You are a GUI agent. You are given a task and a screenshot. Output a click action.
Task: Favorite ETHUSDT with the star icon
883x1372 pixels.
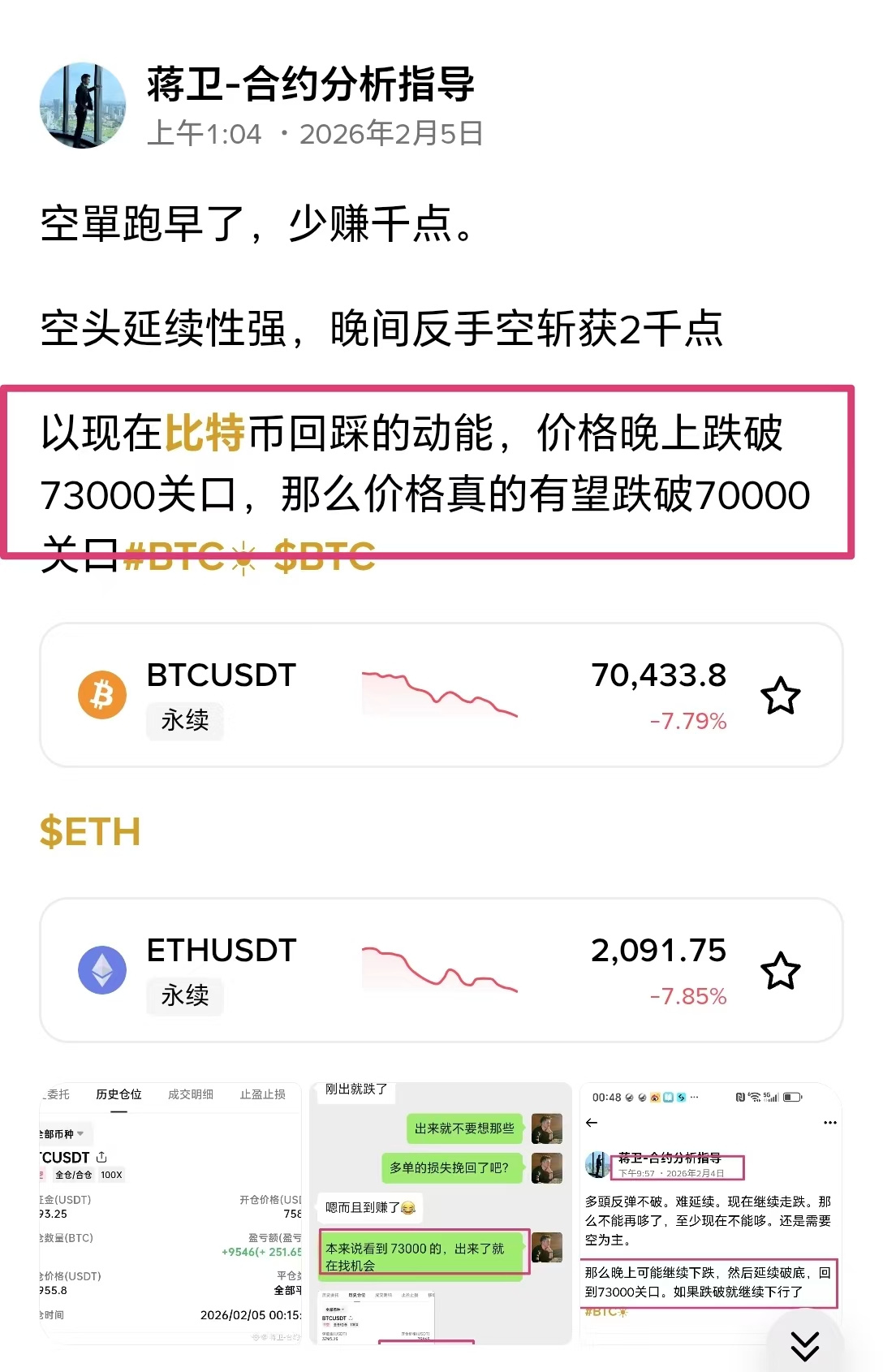[x=780, y=971]
